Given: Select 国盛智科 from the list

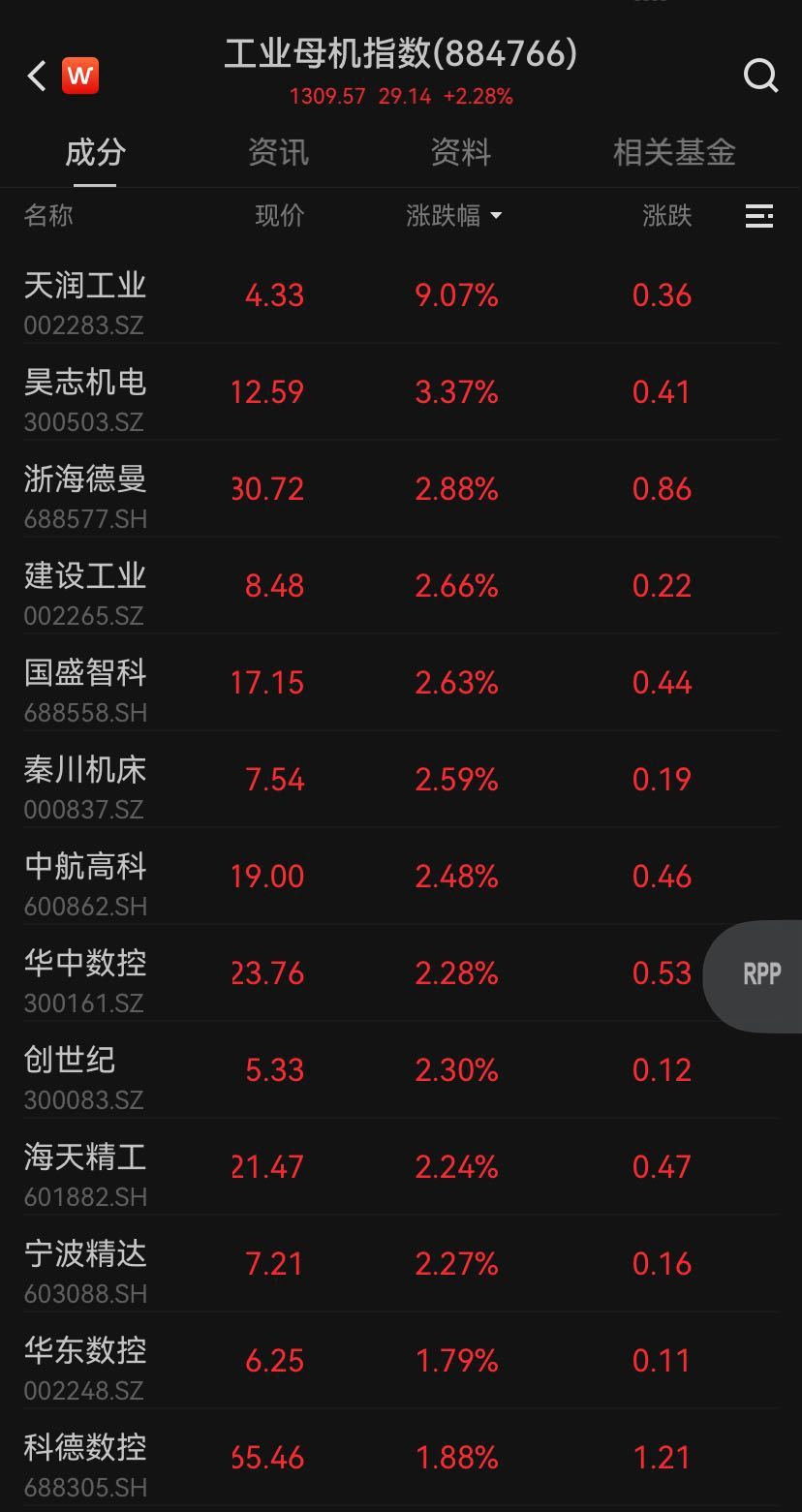Looking at the screenshot, I should pos(85,683).
